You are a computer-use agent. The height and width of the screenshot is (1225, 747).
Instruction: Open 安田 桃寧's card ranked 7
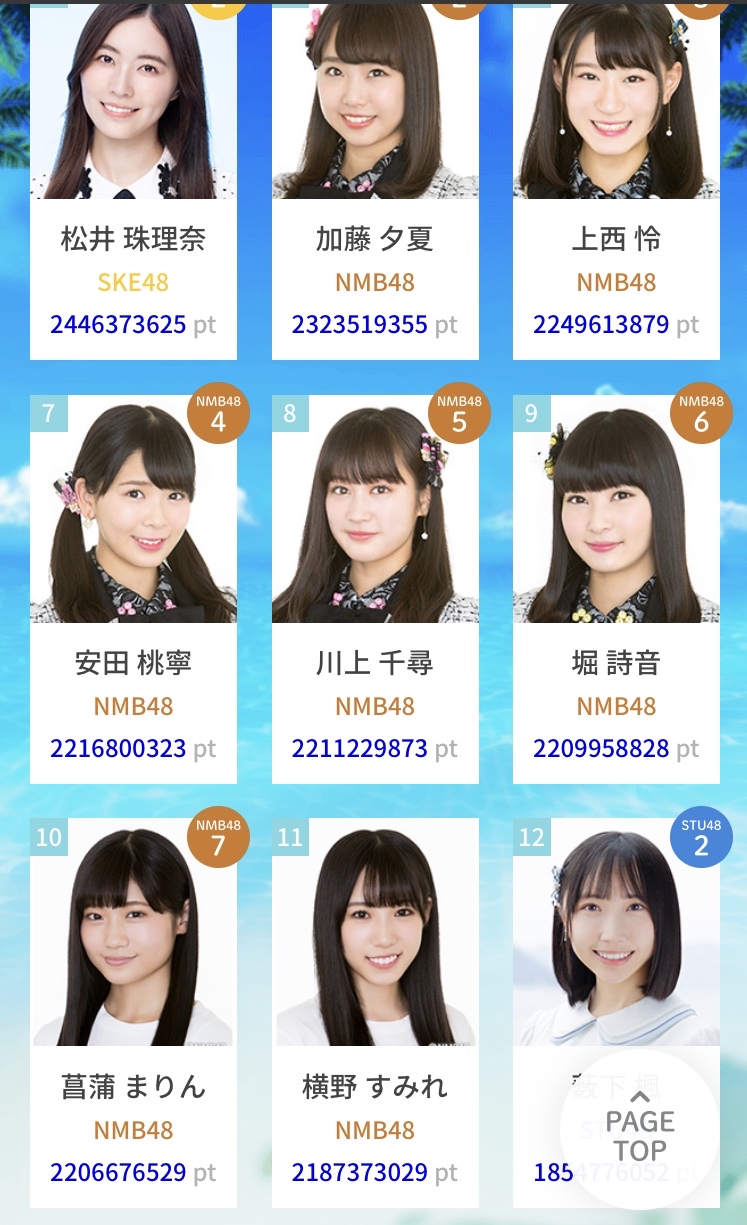click(133, 588)
